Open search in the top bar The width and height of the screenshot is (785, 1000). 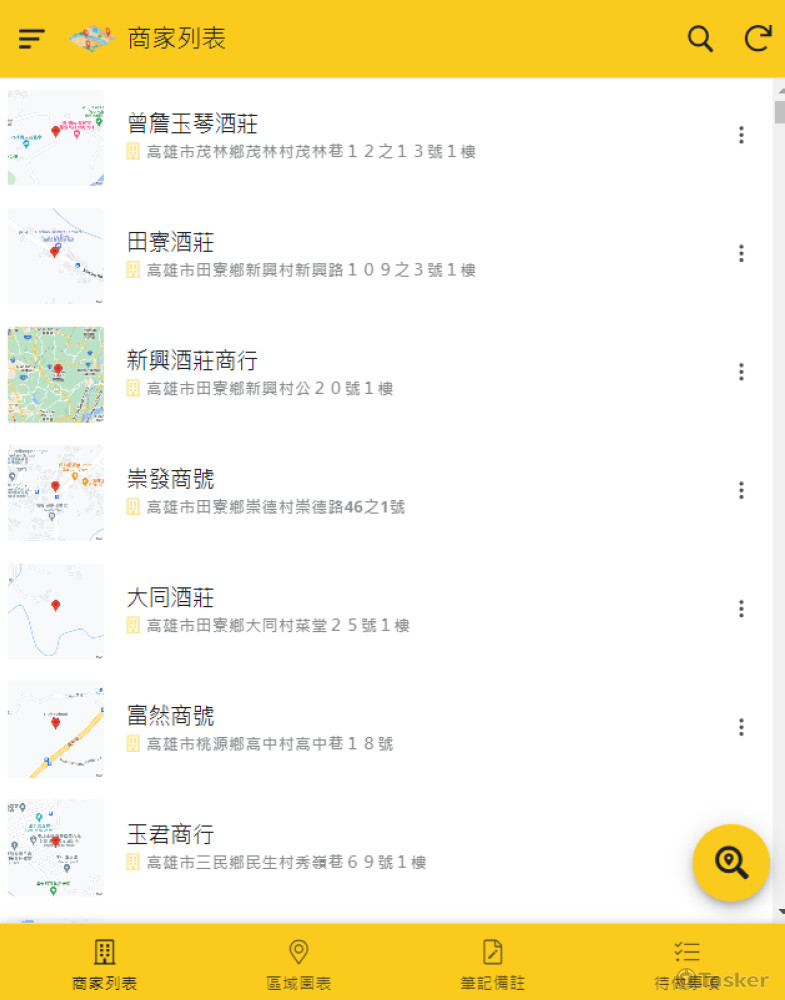tap(701, 39)
